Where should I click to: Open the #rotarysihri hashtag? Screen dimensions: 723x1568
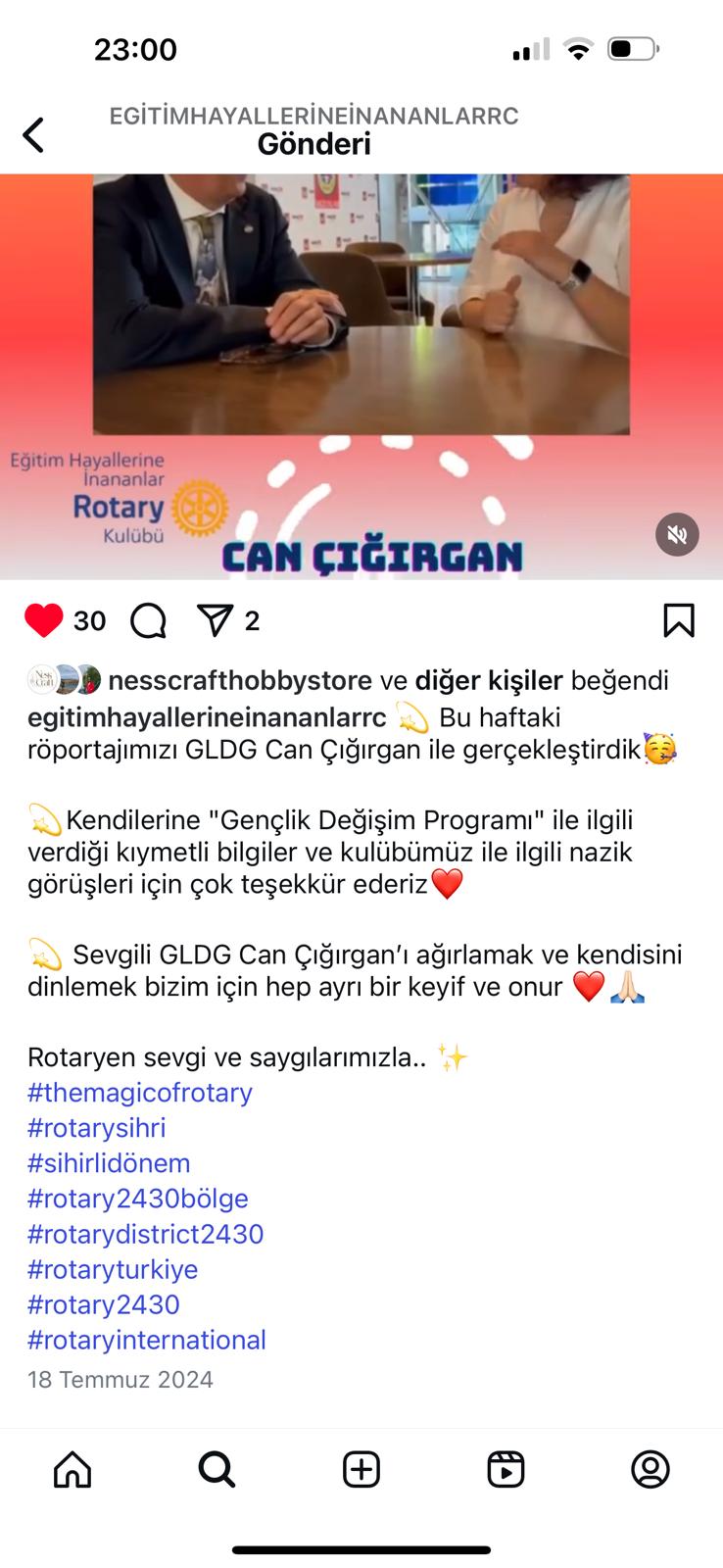click(x=97, y=1128)
